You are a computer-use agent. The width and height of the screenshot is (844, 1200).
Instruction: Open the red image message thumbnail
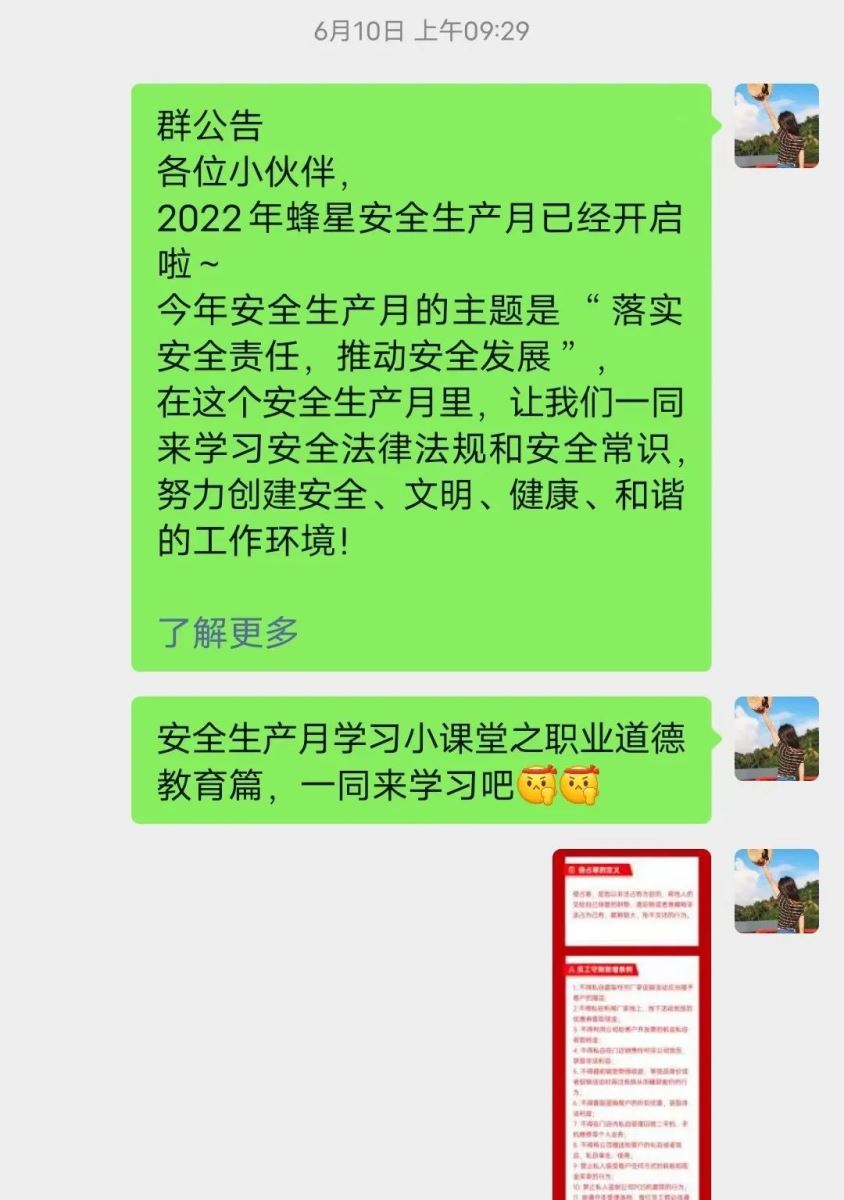tap(632, 1025)
